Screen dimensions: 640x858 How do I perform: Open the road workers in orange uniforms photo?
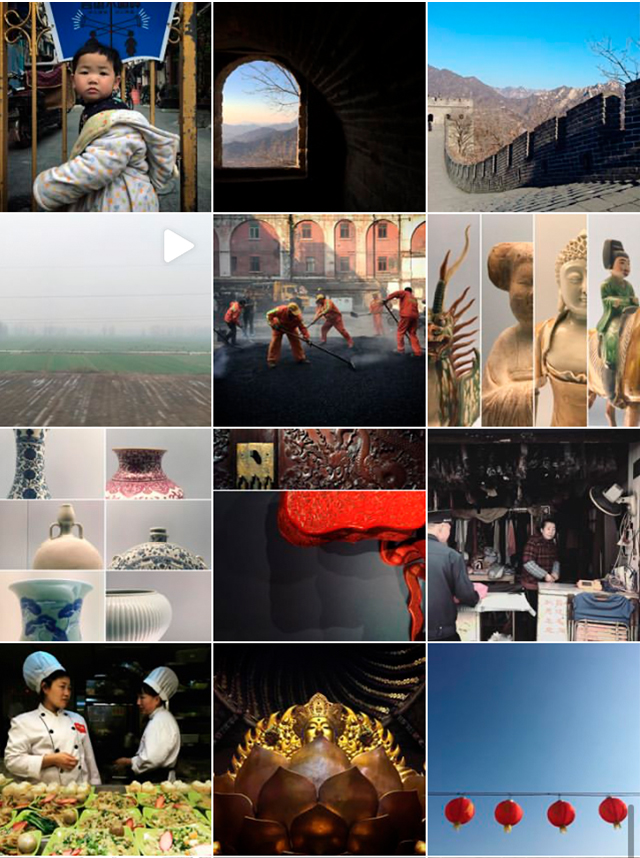(x=319, y=320)
